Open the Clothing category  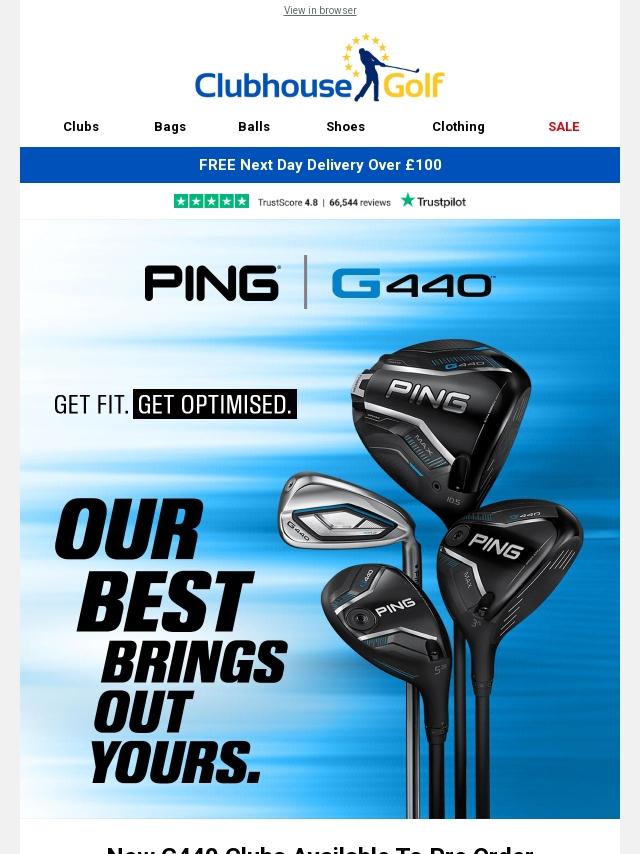458,127
